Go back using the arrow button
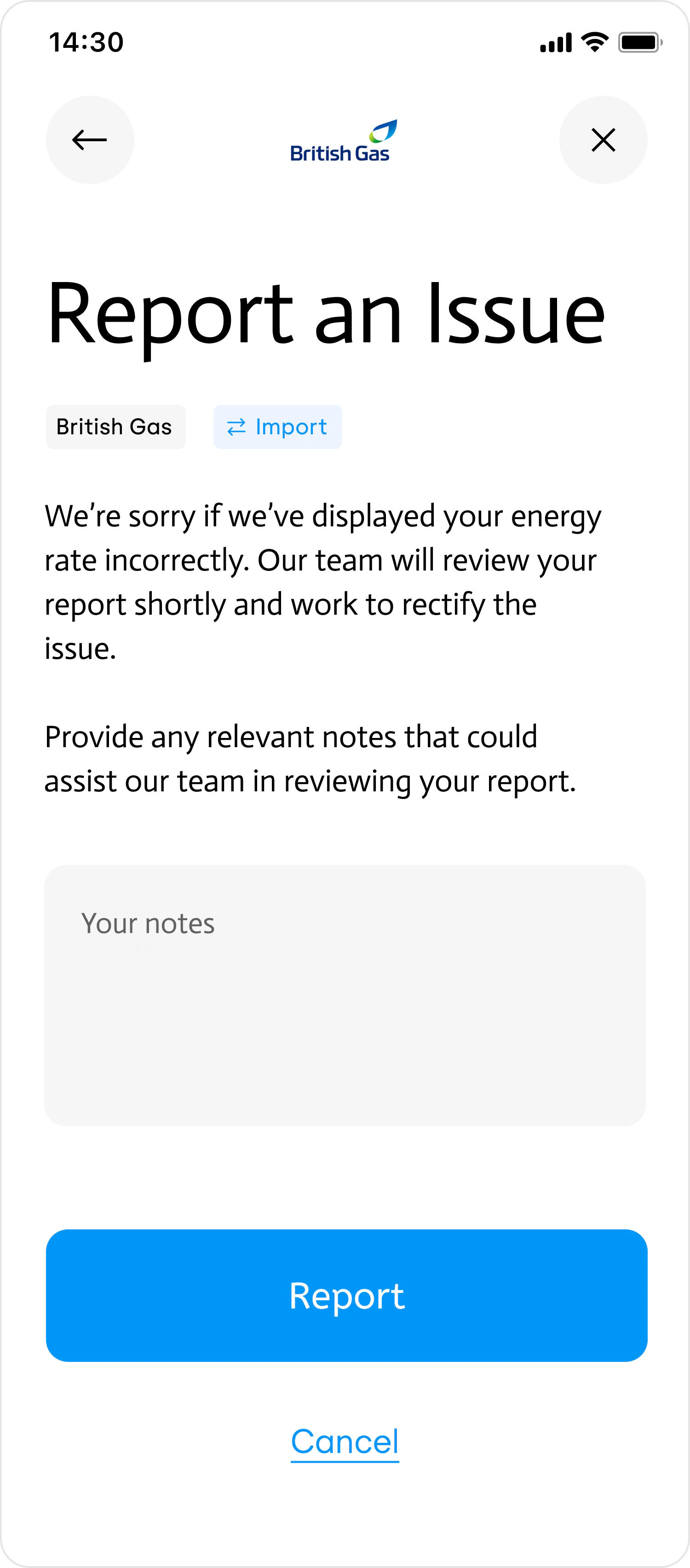Viewport: 690px width, 1568px height. point(90,140)
